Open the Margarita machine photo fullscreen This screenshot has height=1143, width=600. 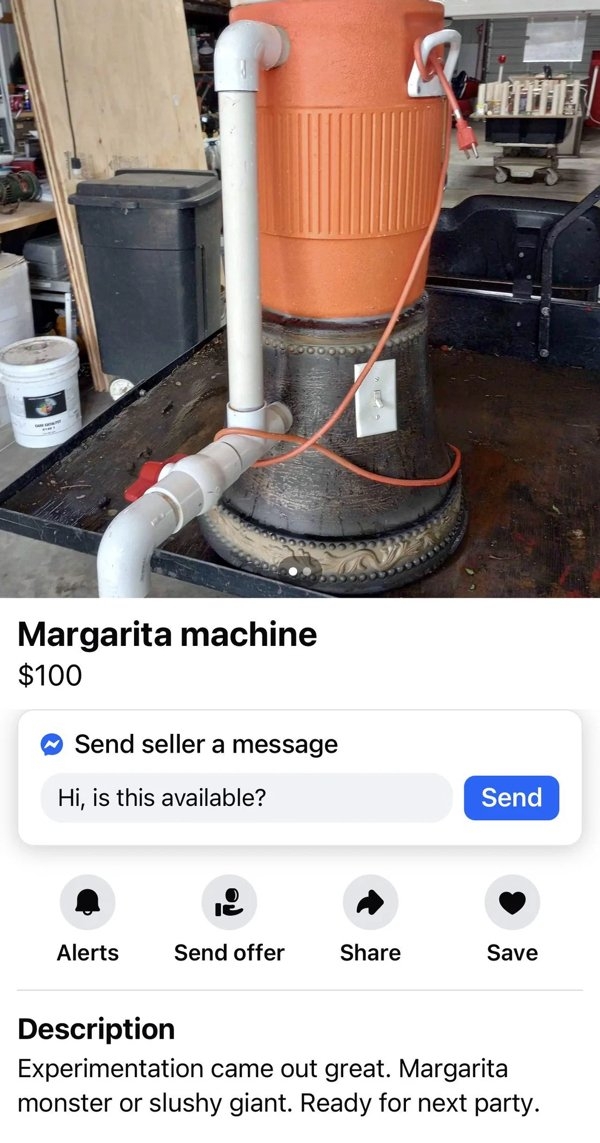[300, 300]
